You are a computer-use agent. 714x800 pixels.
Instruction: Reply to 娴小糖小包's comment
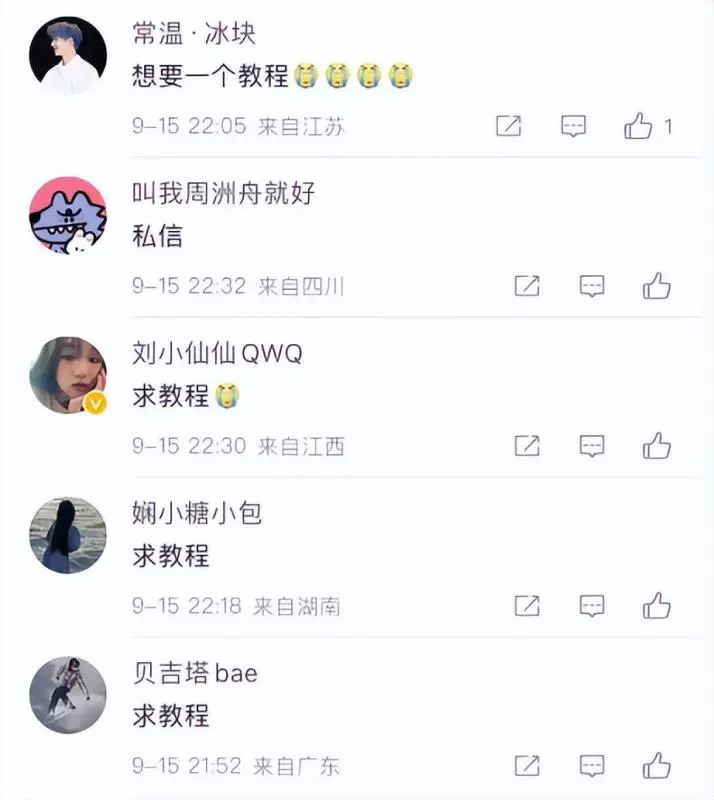pyautogui.click(x=592, y=606)
